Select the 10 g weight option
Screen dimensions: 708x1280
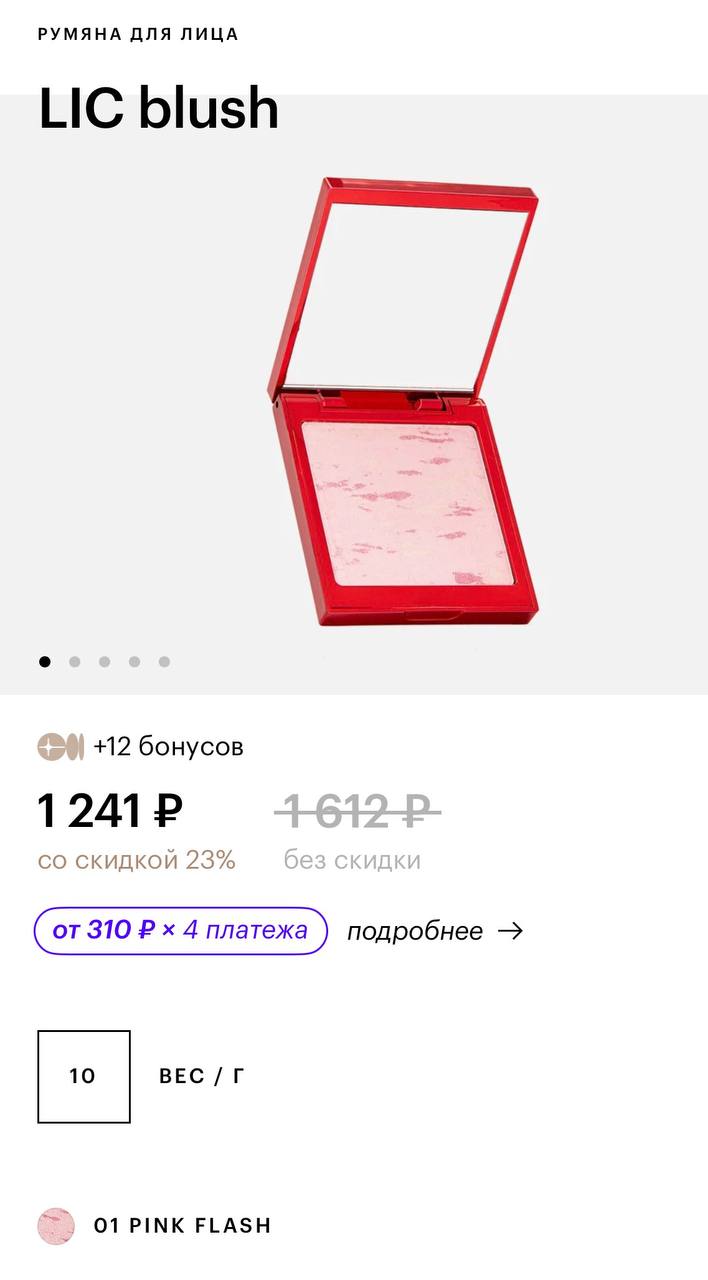point(84,1077)
